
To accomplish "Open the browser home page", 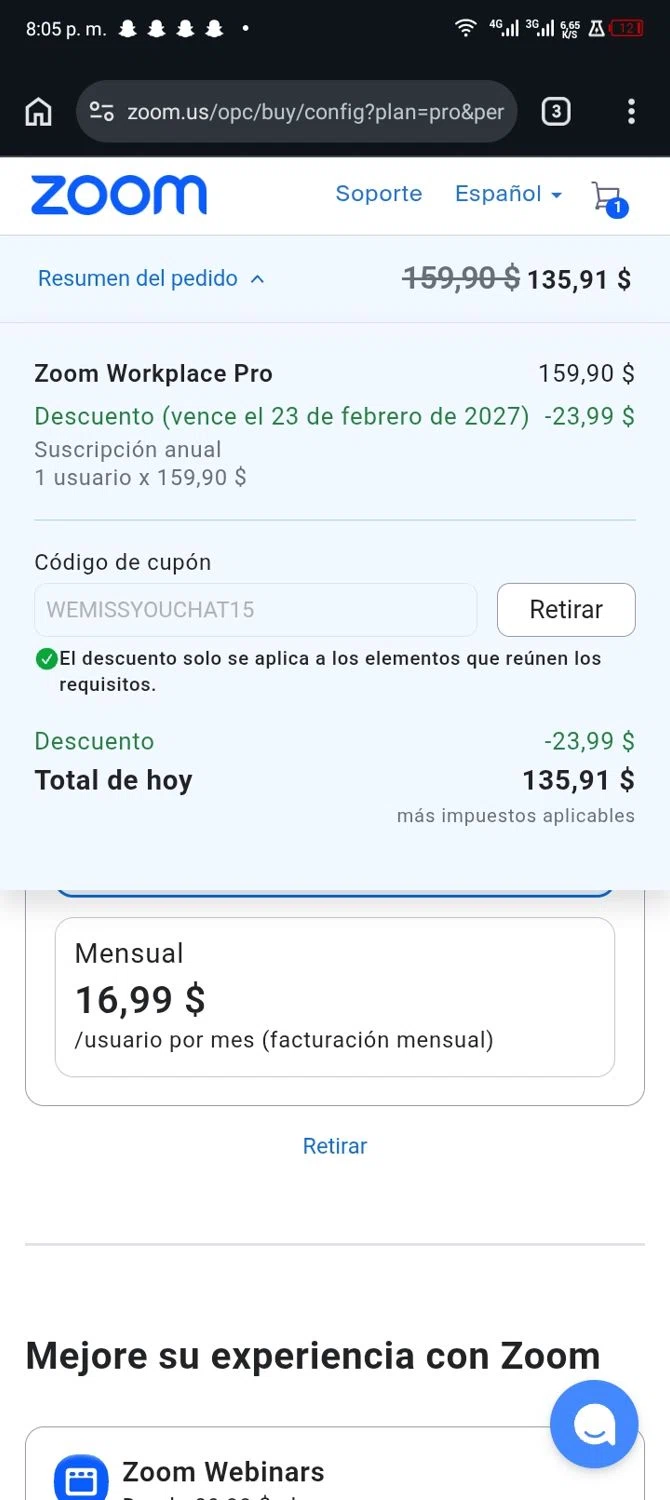I will pyautogui.click(x=38, y=112).
